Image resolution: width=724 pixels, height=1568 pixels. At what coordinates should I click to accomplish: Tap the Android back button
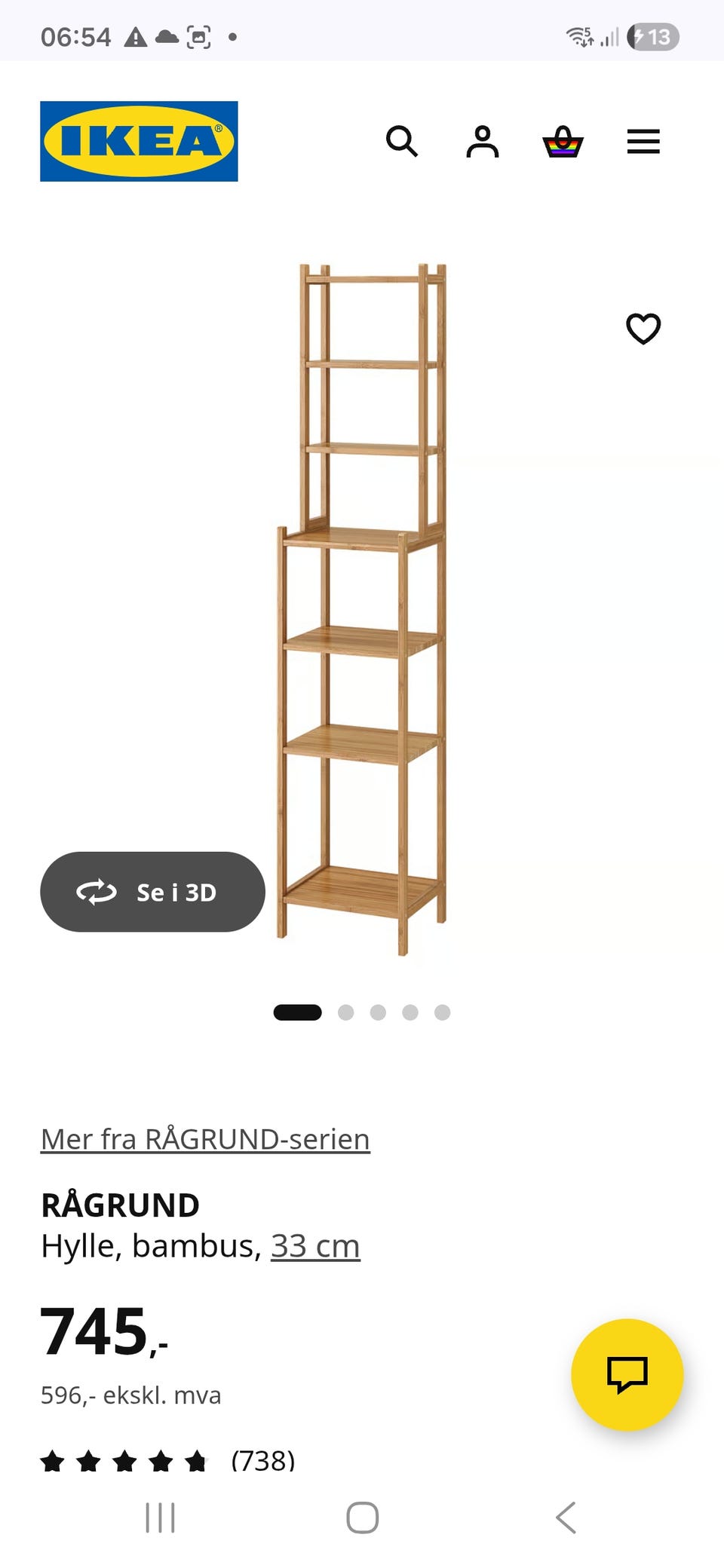(564, 1519)
